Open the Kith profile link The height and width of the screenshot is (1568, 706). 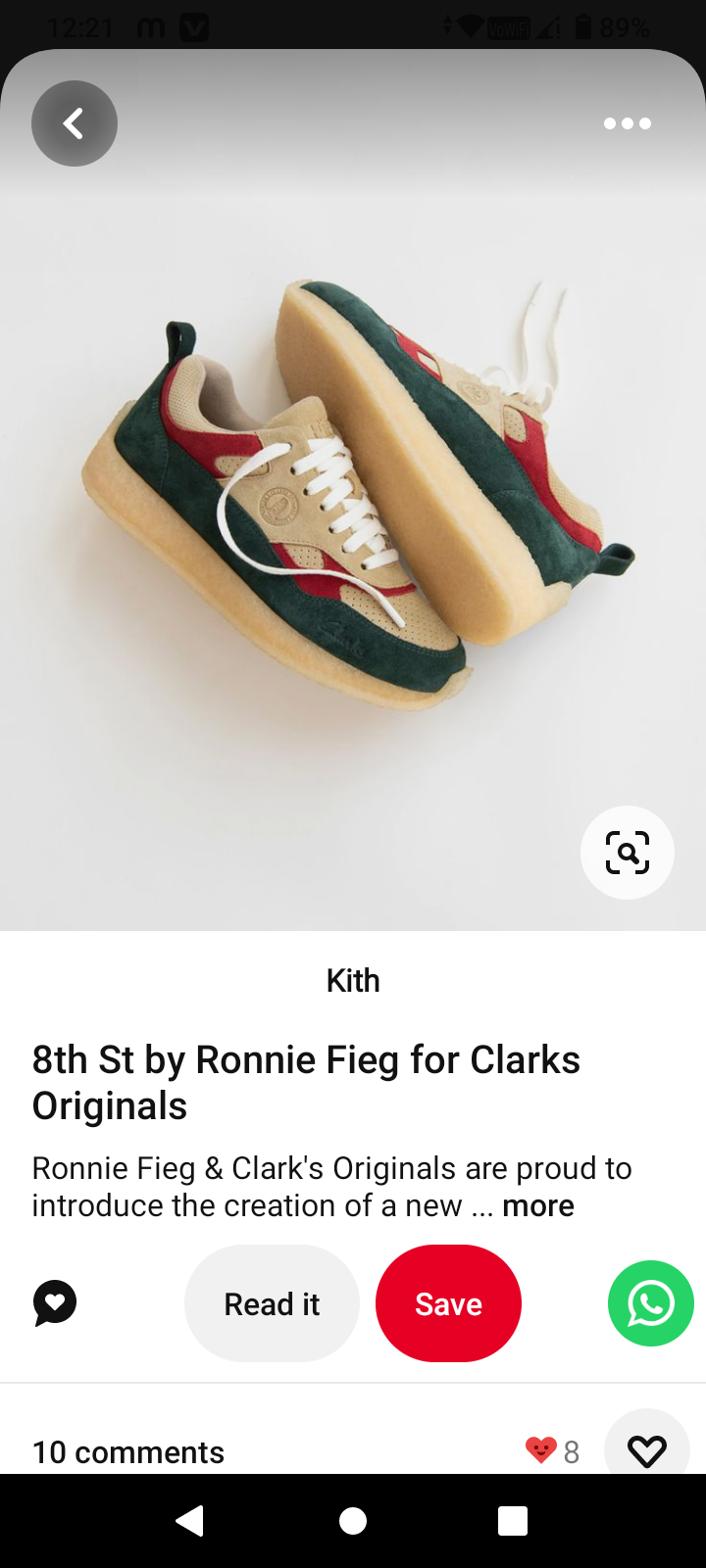coord(353,980)
